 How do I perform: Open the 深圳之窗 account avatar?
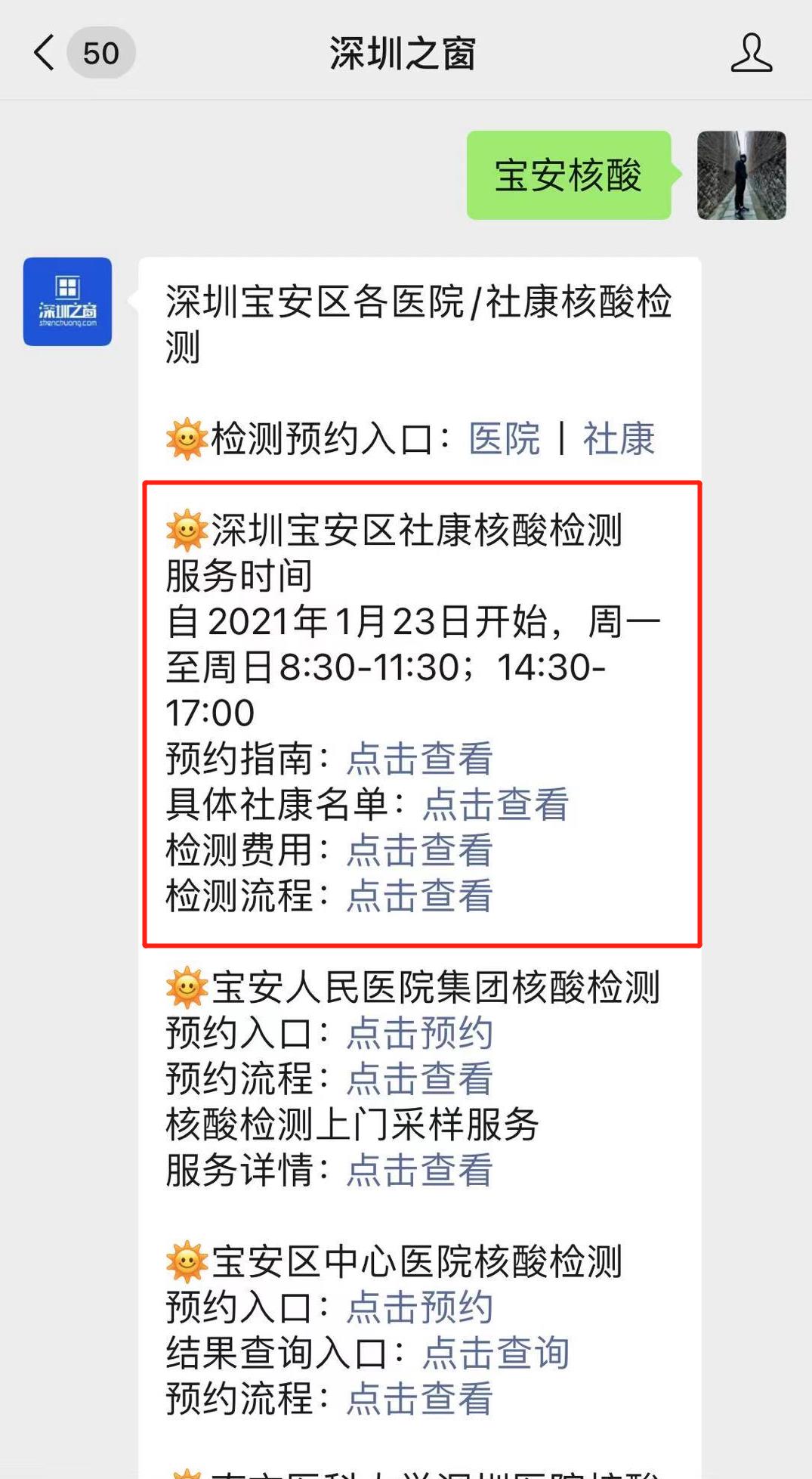click(67, 302)
